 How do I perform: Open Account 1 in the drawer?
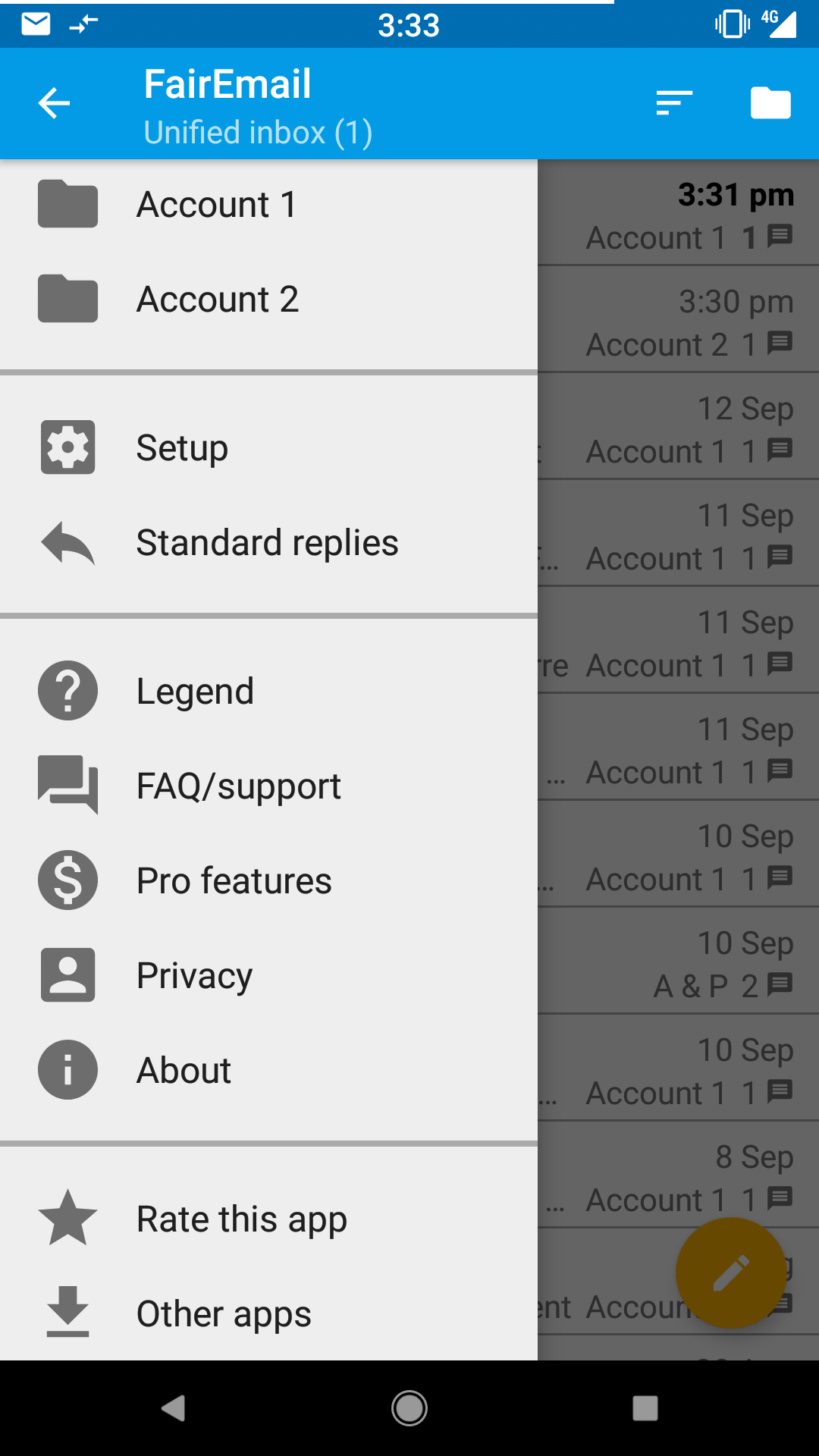click(217, 205)
